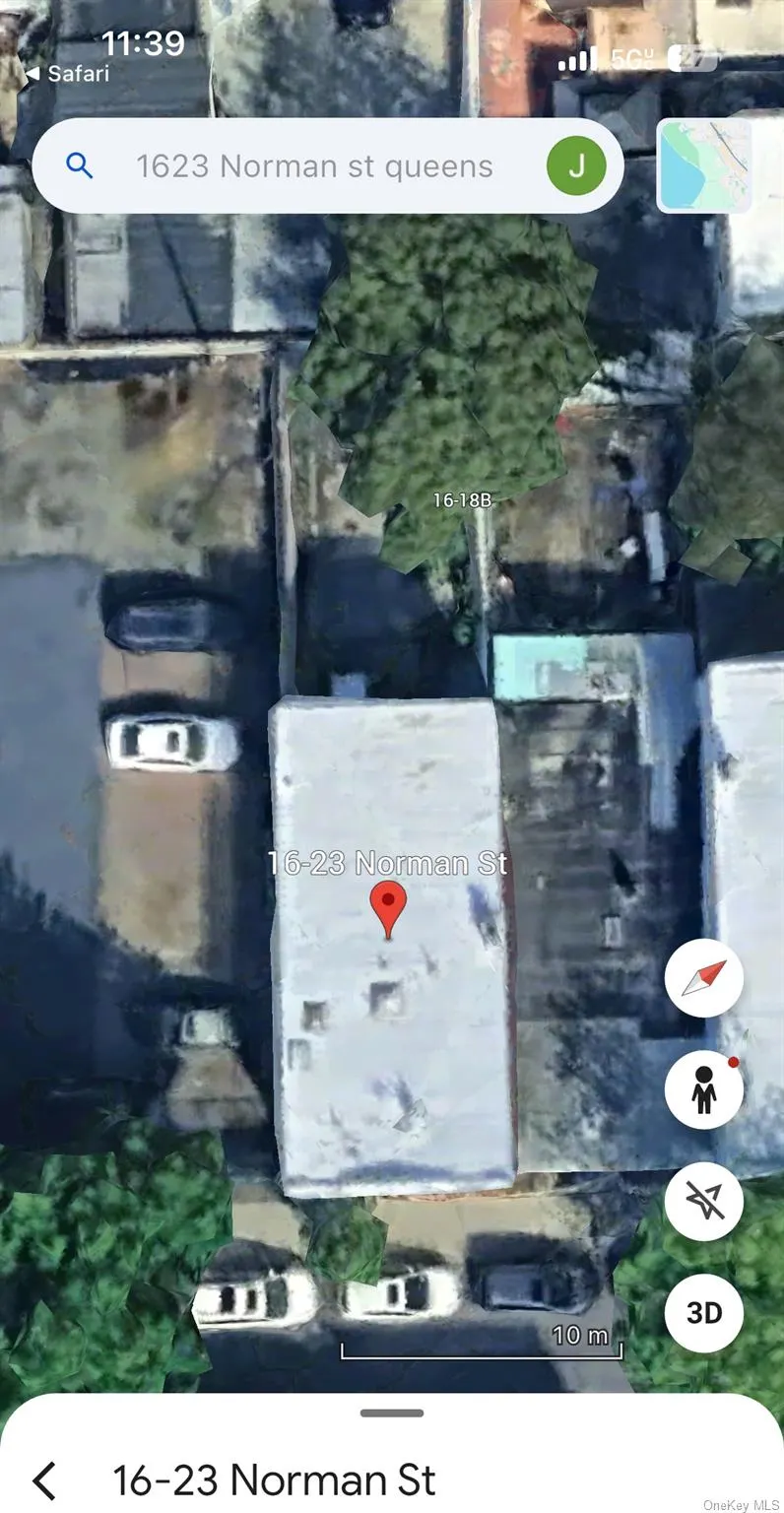This screenshot has height=1513, width=784.
Task: Expand the bottom sheet using its handle
Action: point(392,1413)
